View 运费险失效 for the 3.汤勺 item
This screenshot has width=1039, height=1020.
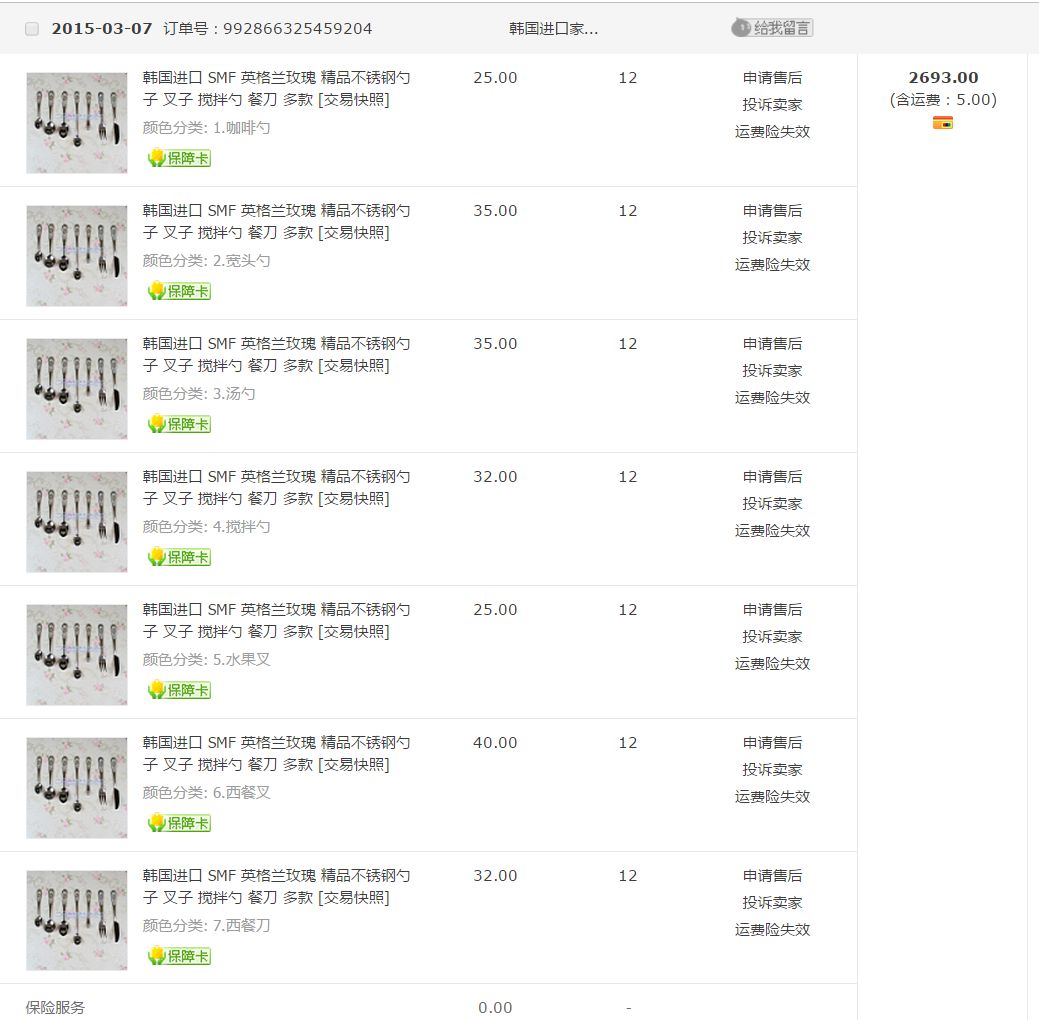[x=772, y=398]
